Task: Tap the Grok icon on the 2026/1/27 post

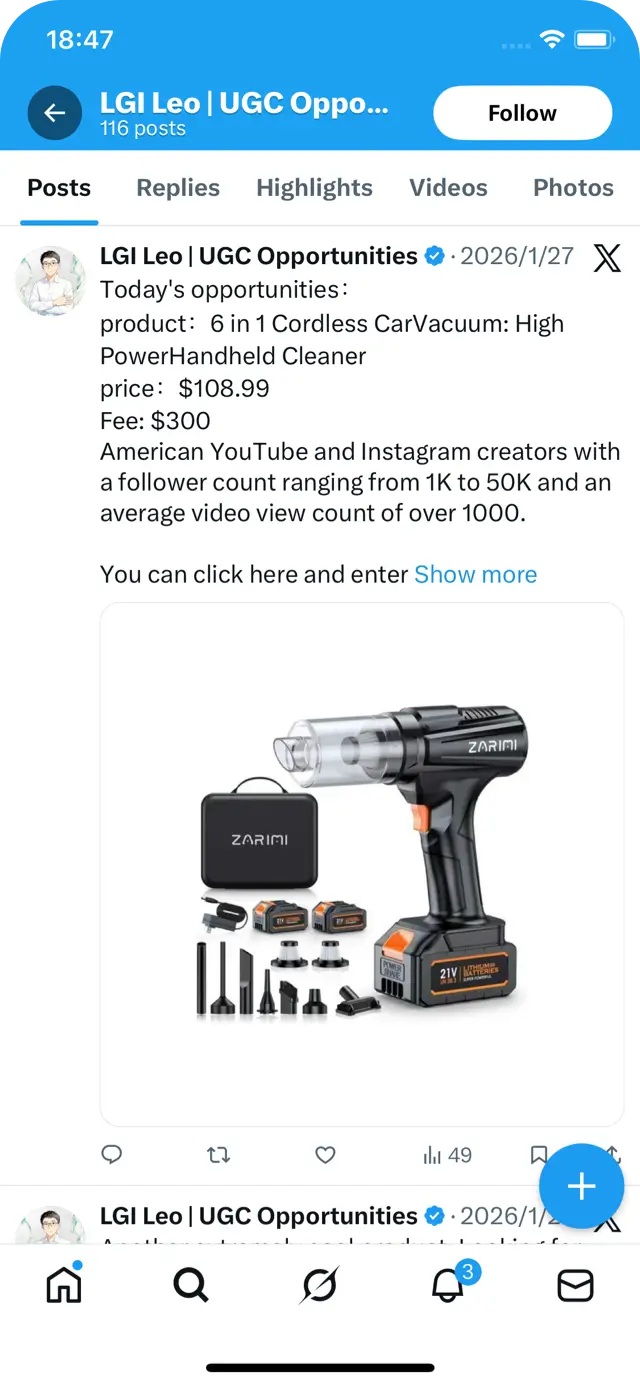Action: point(606,257)
